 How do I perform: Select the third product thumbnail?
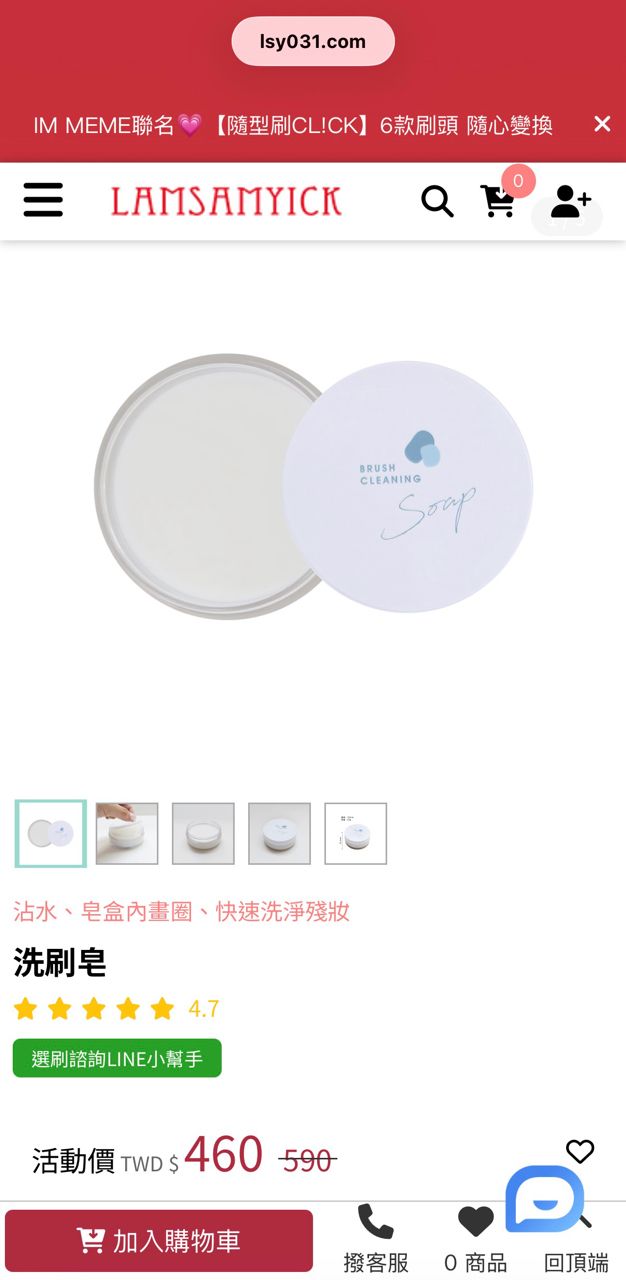point(203,834)
